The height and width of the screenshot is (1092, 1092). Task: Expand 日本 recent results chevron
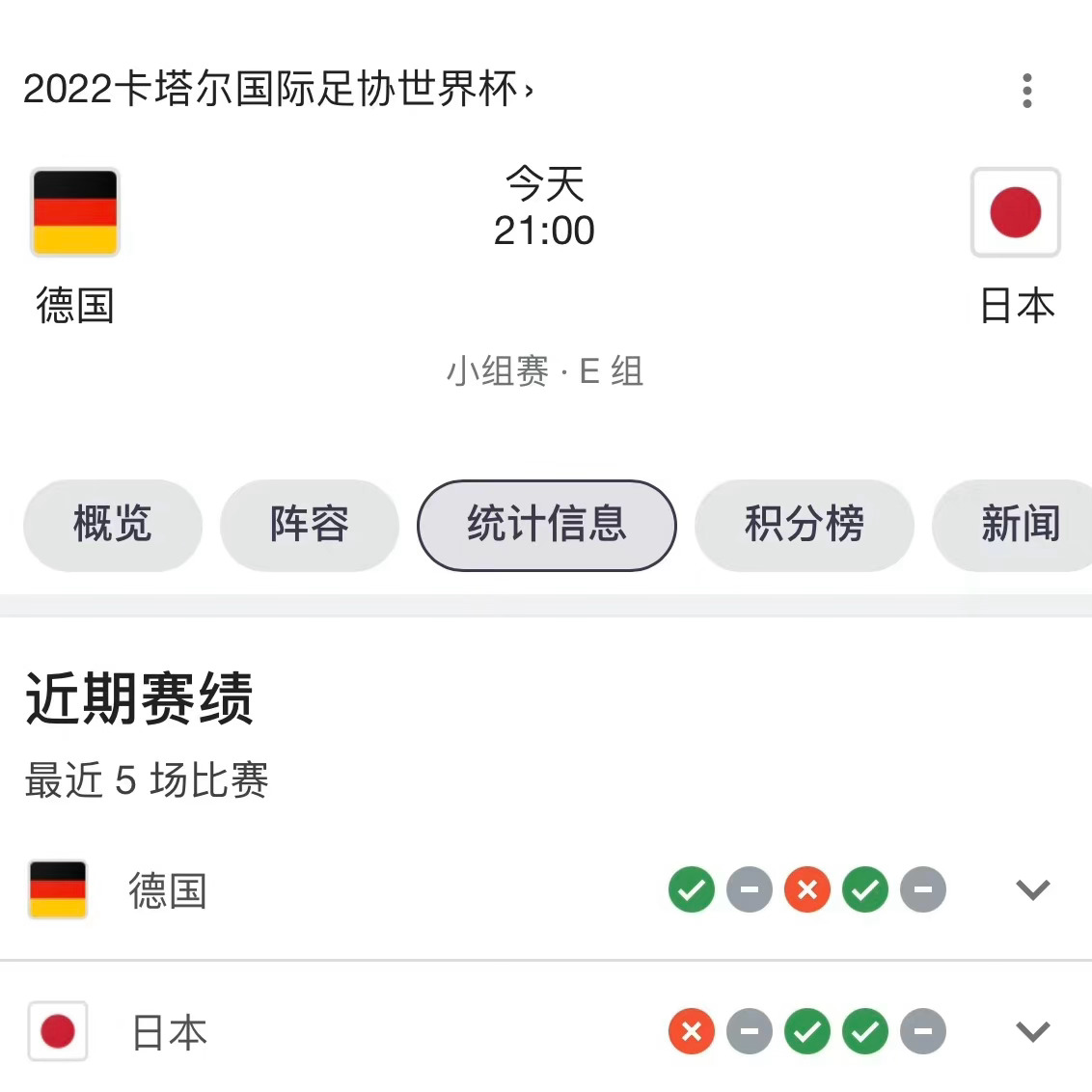[1032, 1032]
